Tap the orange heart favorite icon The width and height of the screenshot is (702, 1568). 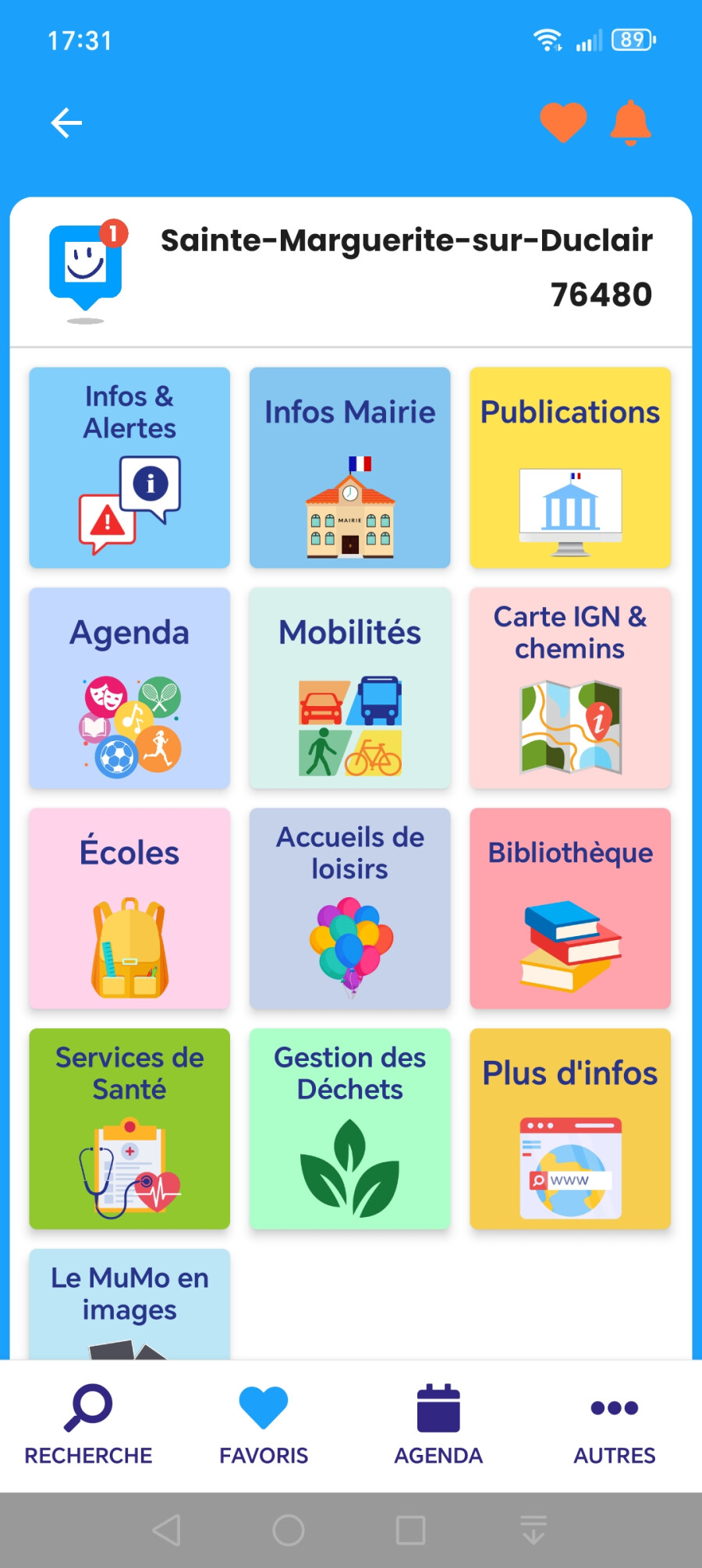coord(563,122)
